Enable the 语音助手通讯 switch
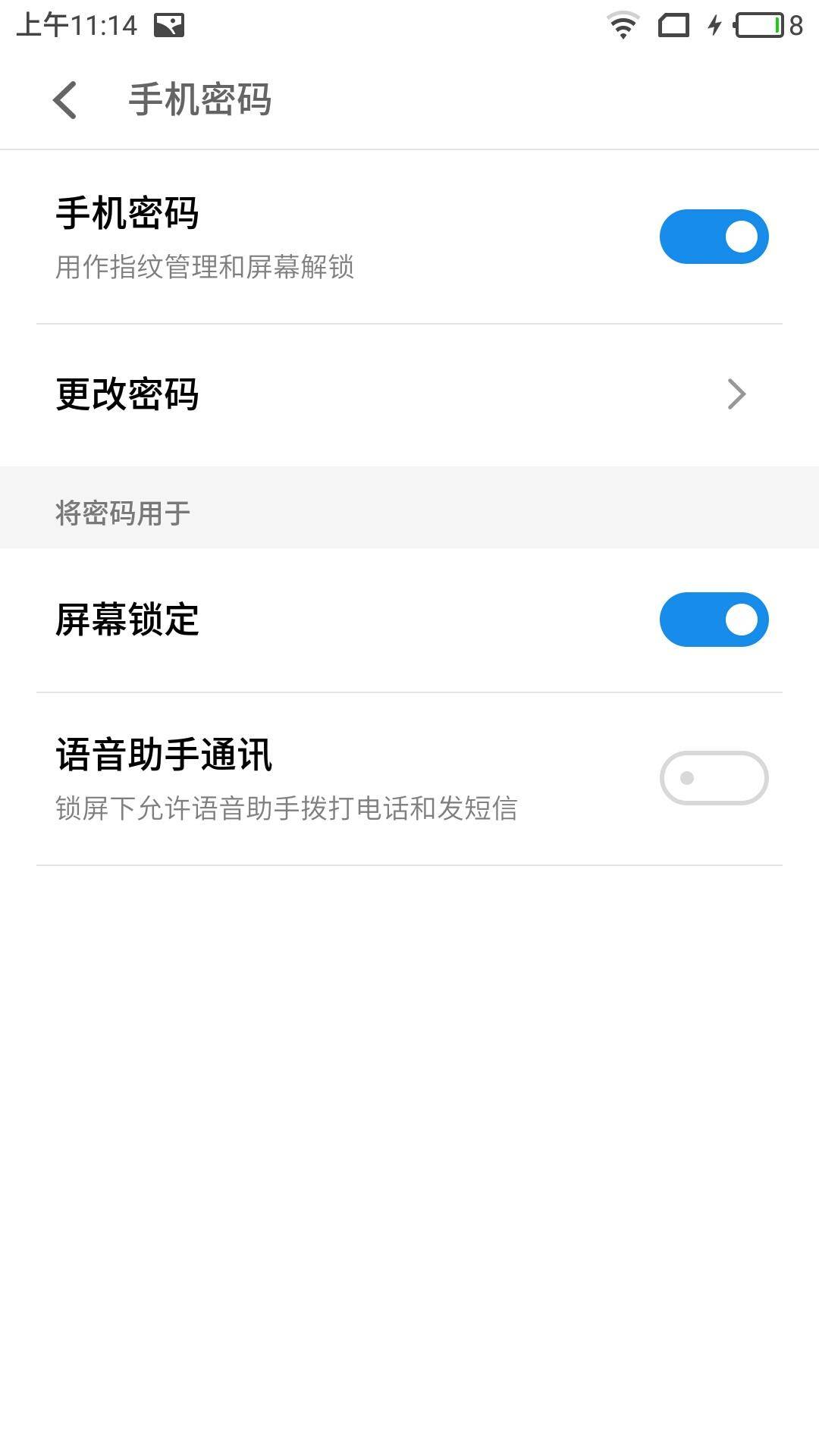Image resolution: width=819 pixels, height=1456 pixels. (x=712, y=778)
